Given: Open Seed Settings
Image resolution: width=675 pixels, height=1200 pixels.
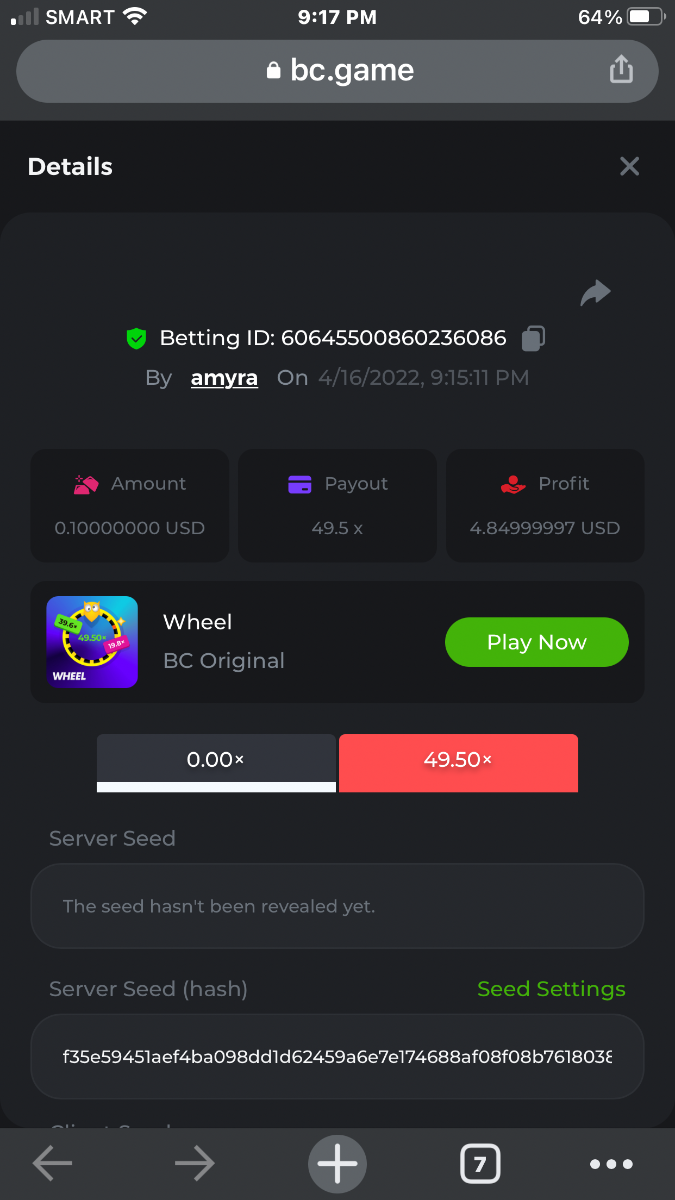Looking at the screenshot, I should 551,989.
